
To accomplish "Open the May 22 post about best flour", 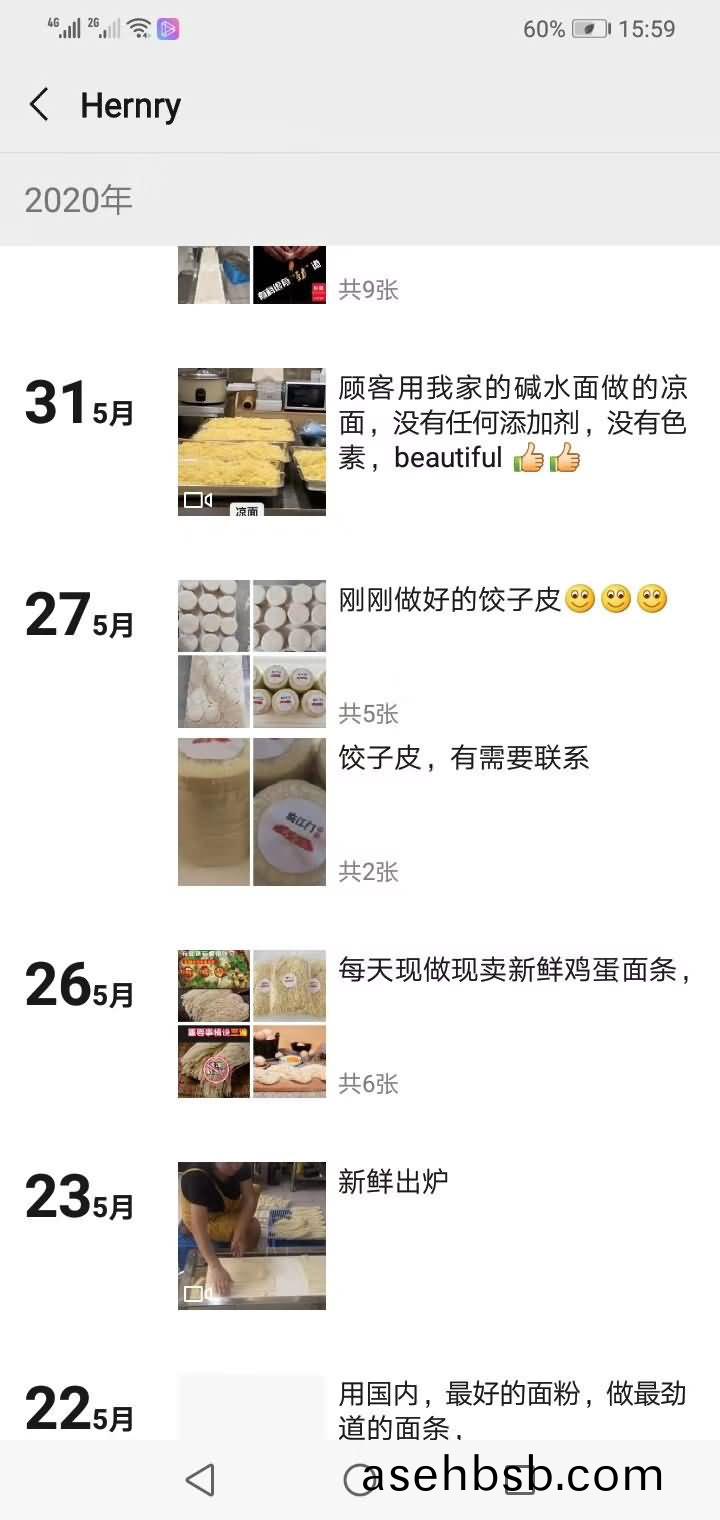I will [512, 1408].
